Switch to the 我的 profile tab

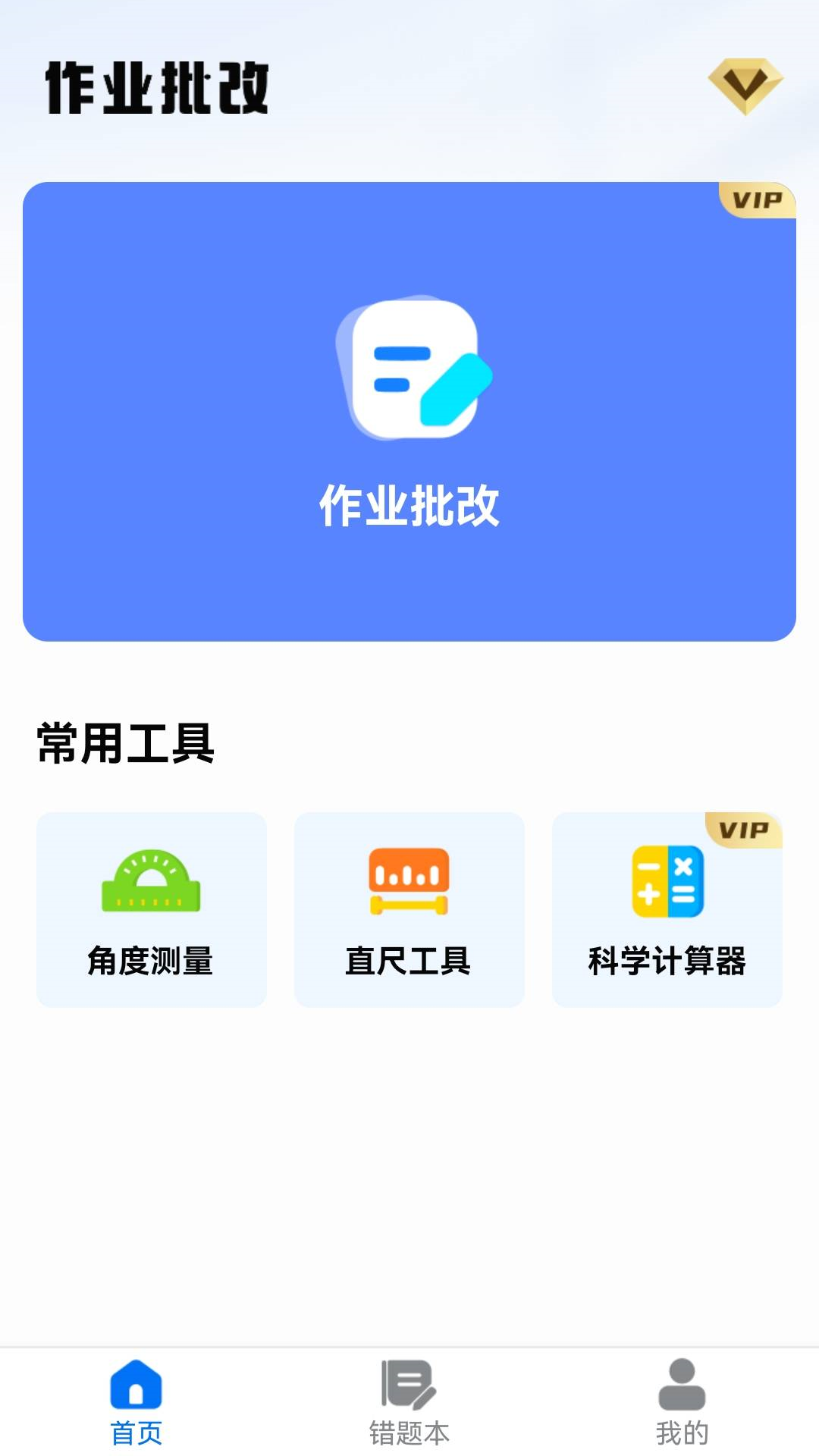pyautogui.click(x=682, y=1402)
